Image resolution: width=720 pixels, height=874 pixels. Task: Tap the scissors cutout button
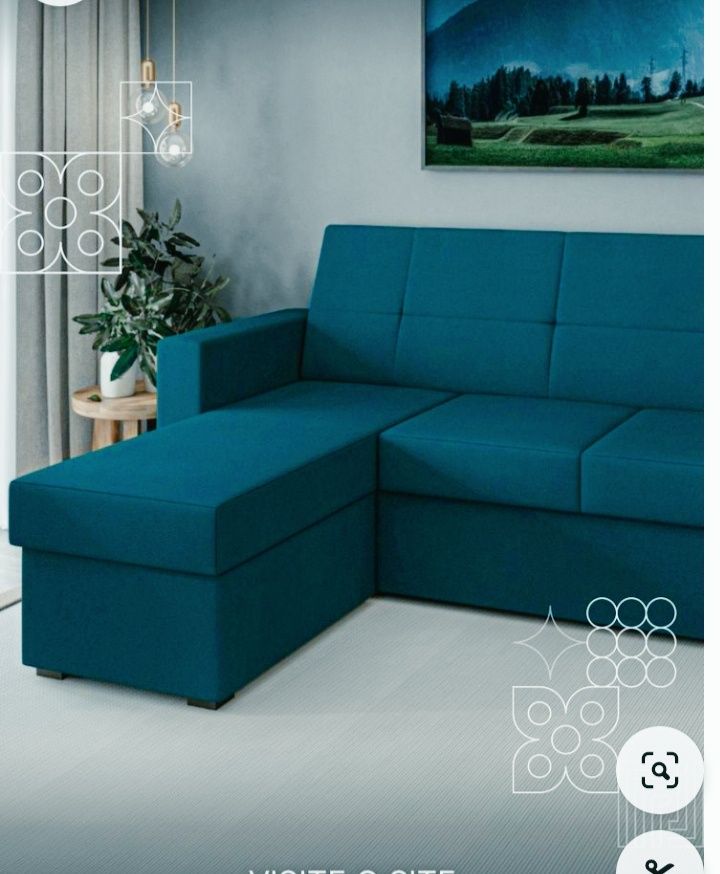pyautogui.click(x=661, y=858)
